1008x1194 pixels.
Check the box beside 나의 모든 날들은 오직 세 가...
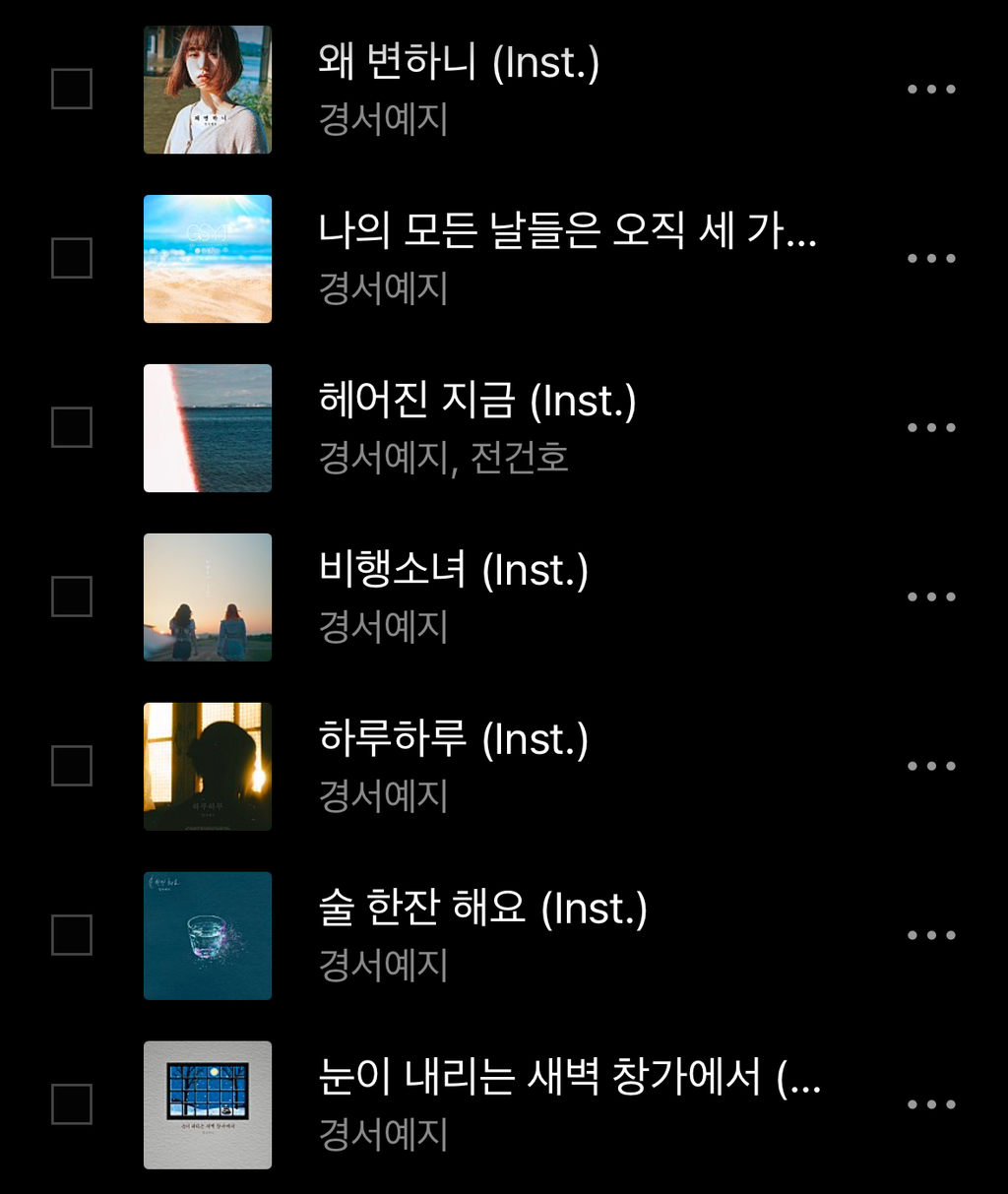click(x=72, y=258)
